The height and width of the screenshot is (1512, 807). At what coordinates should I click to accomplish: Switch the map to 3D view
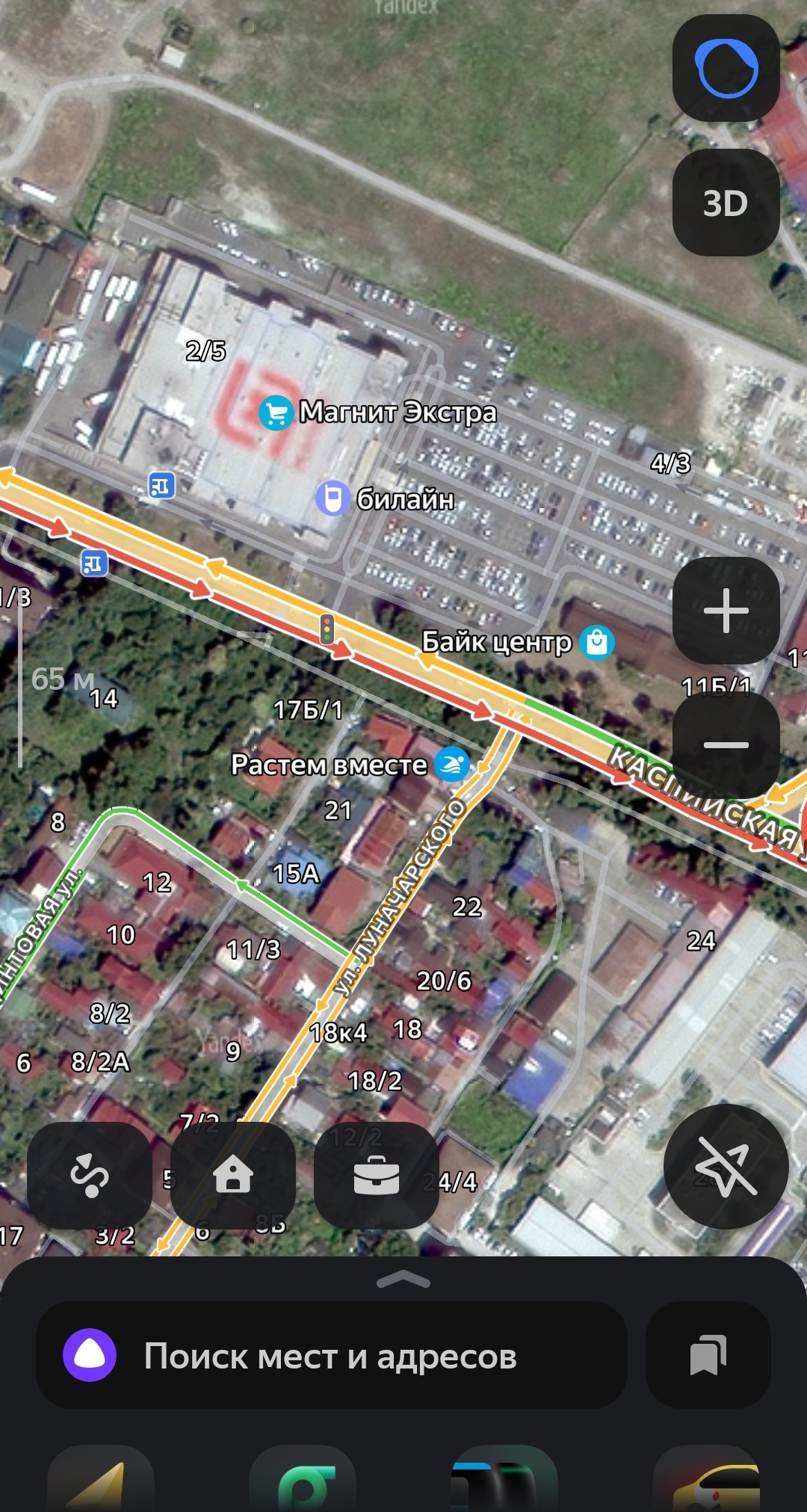726,203
